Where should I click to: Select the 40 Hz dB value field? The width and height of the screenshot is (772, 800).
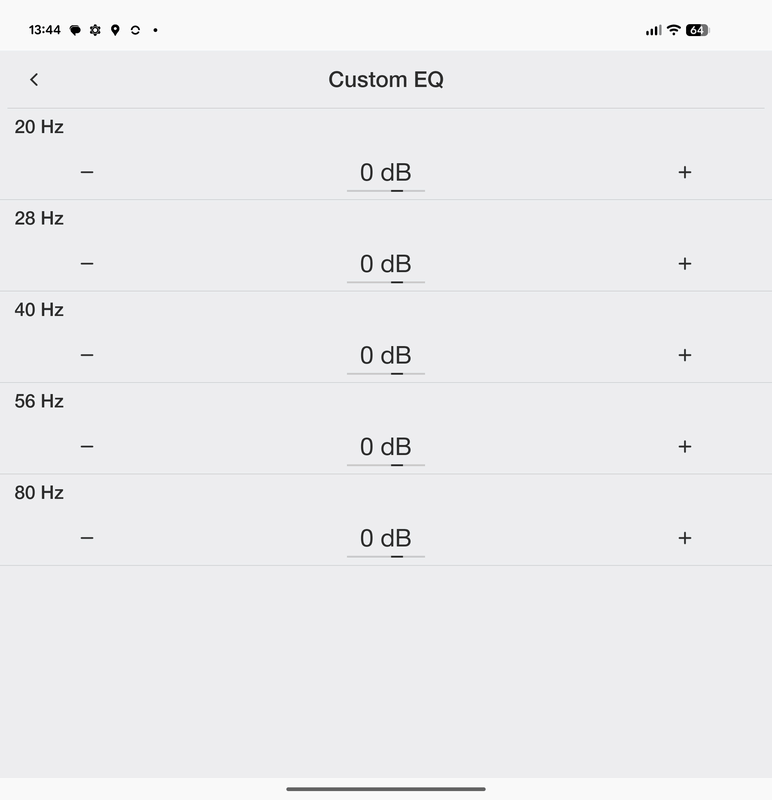click(386, 356)
